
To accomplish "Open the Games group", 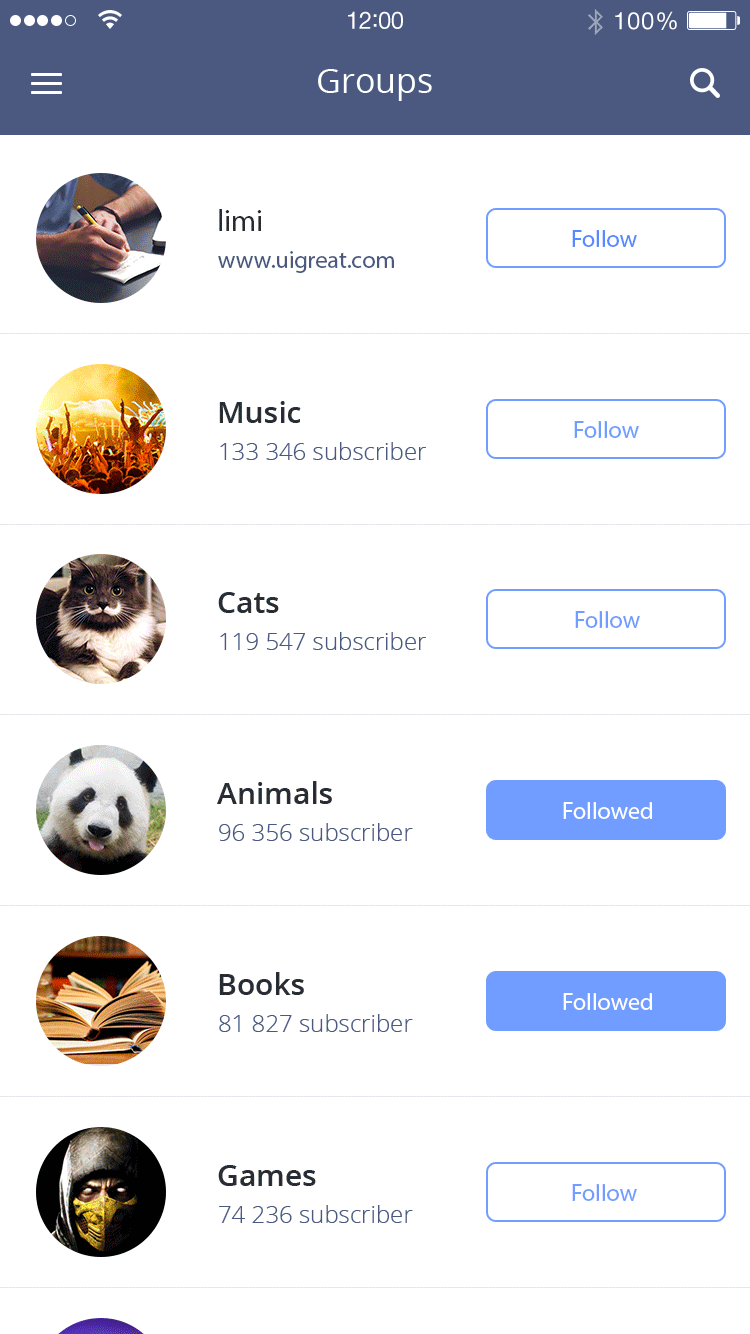I will tap(267, 1176).
